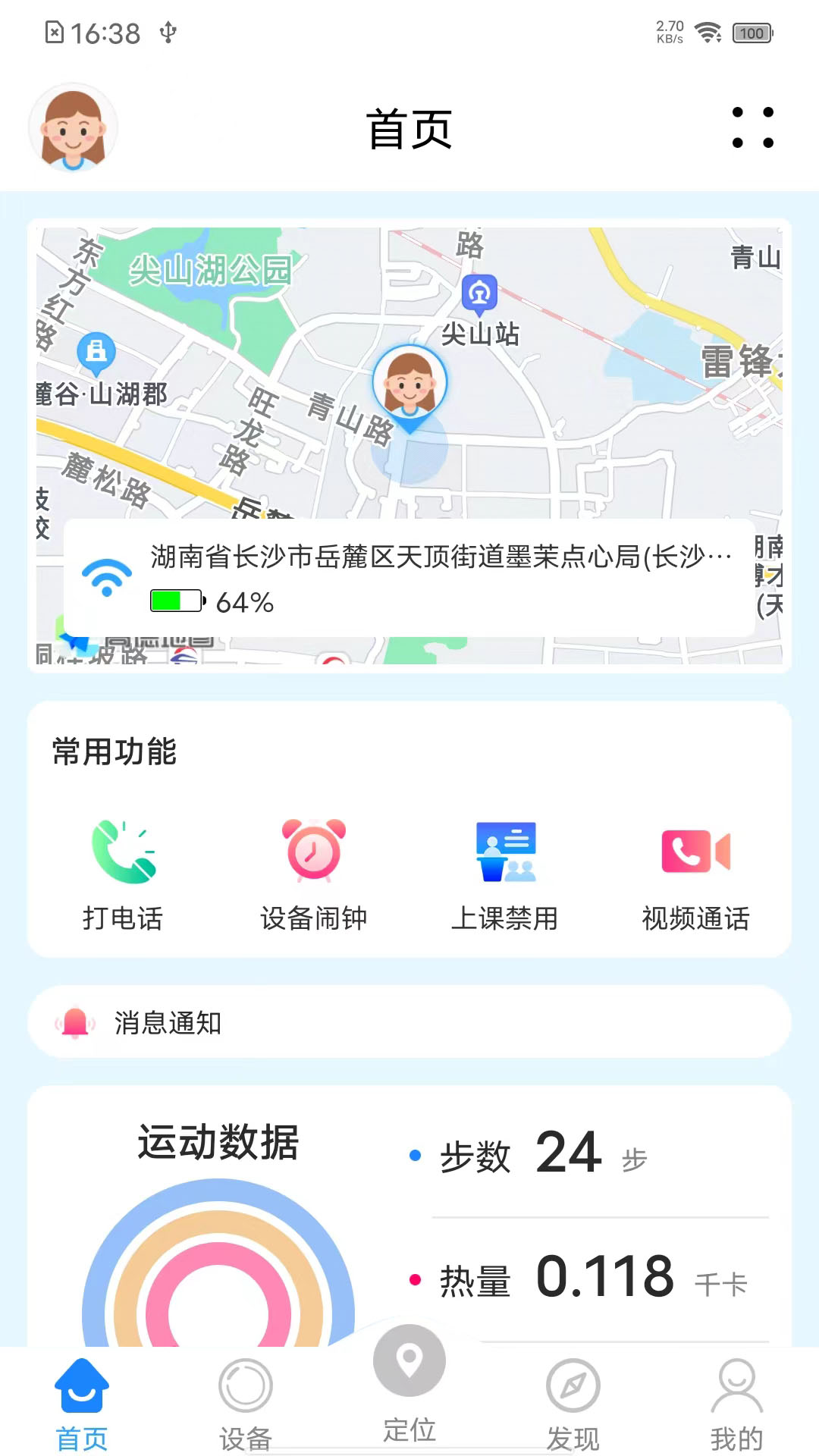Switch to the 设备 tab
819x1456 pixels.
coord(245,1385)
